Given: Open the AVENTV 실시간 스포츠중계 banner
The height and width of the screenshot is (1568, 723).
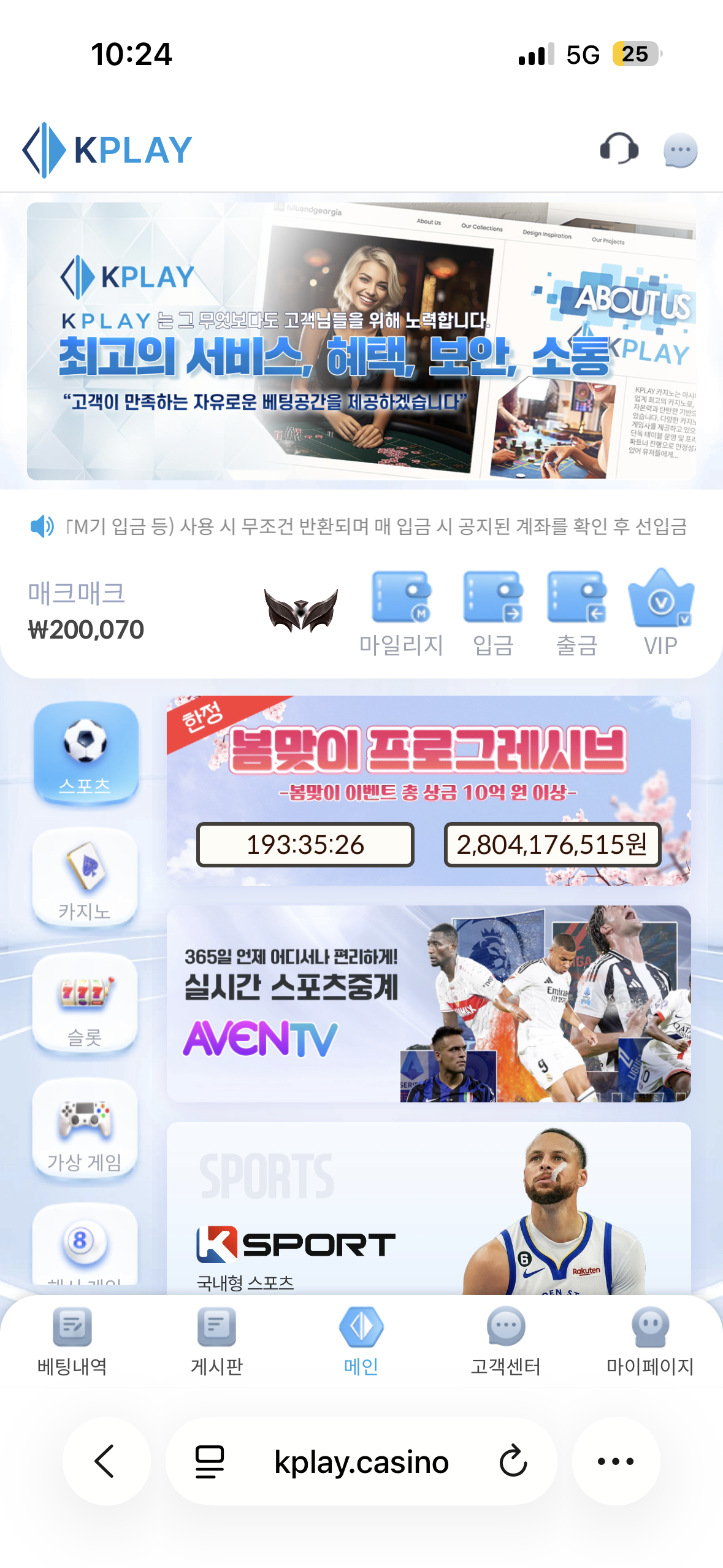Looking at the screenshot, I should click(428, 1004).
